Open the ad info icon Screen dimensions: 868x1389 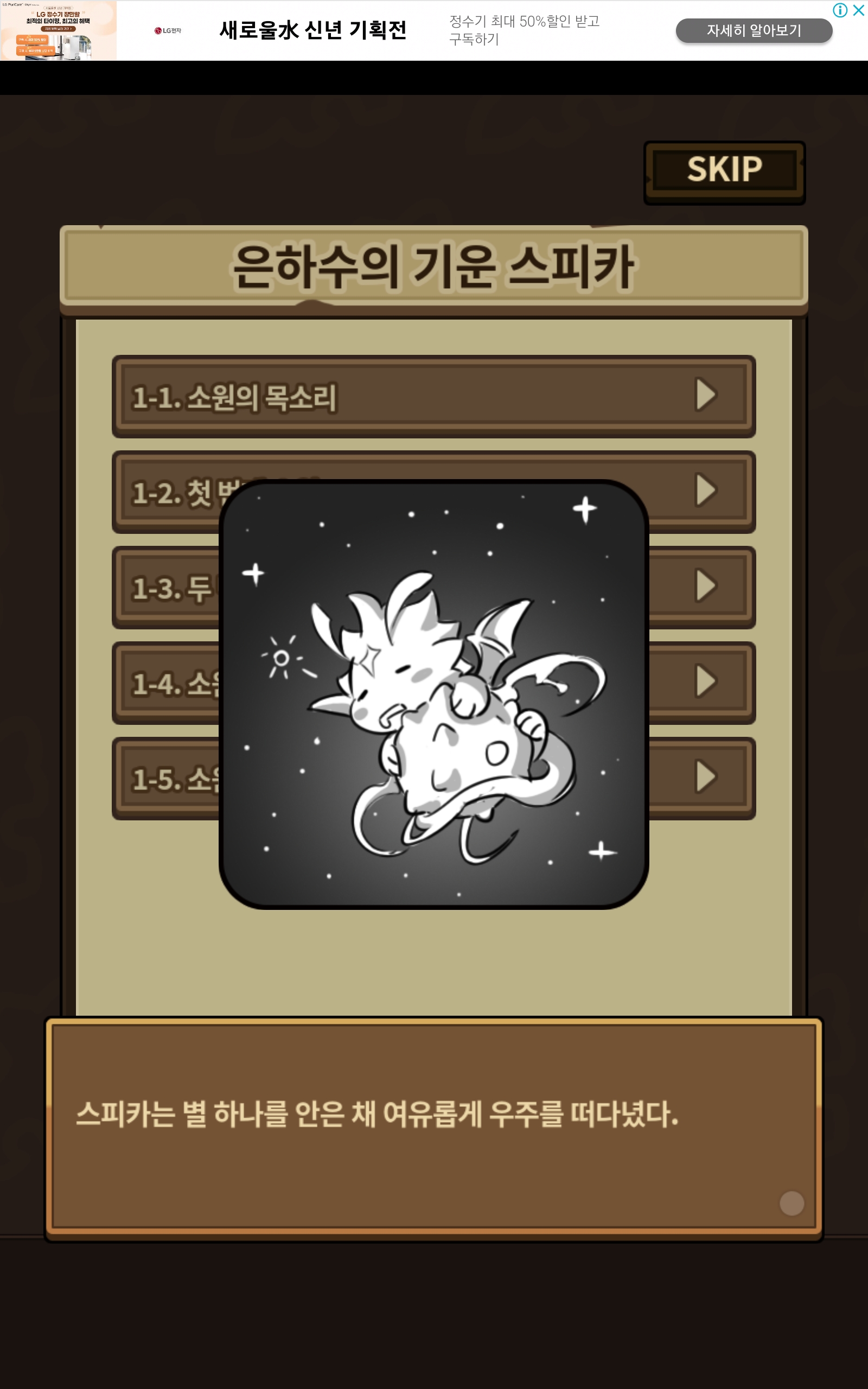coord(840,10)
